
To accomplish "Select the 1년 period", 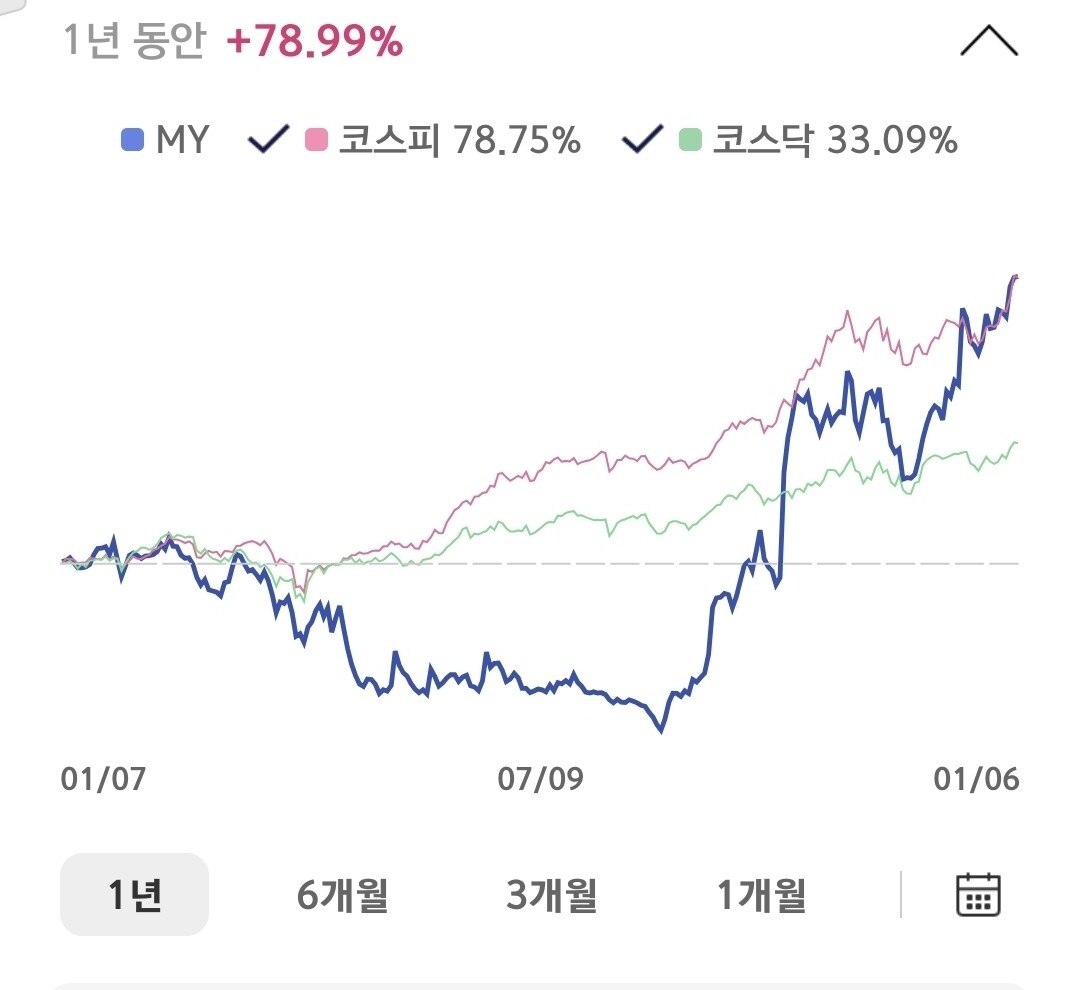I will coord(134,894).
